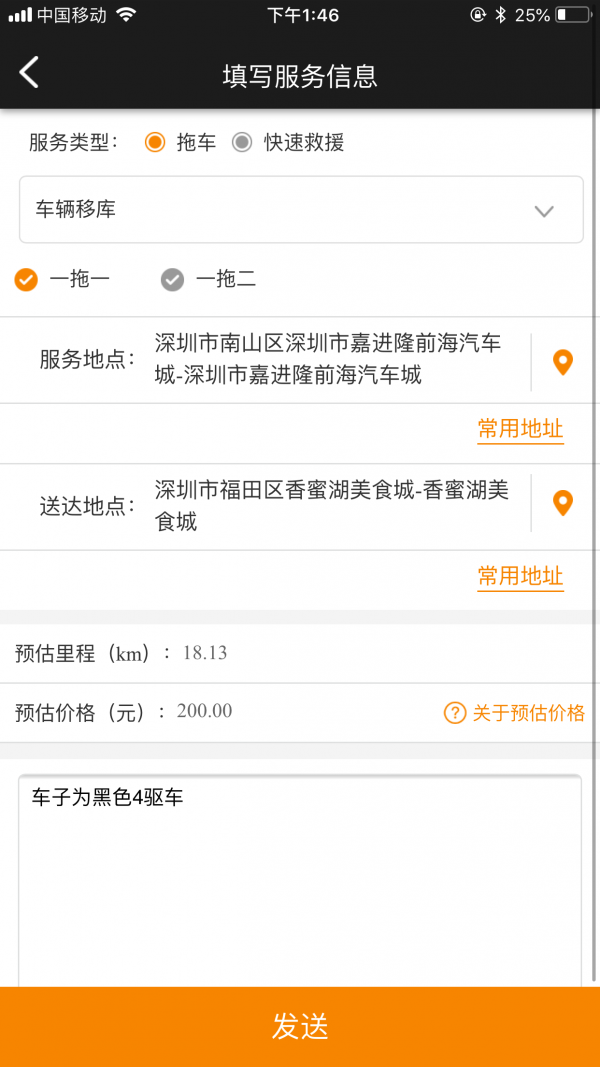The width and height of the screenshot is (600, 1067).
Task: Go back using the top-left arrow
Action: pos(29,73)
